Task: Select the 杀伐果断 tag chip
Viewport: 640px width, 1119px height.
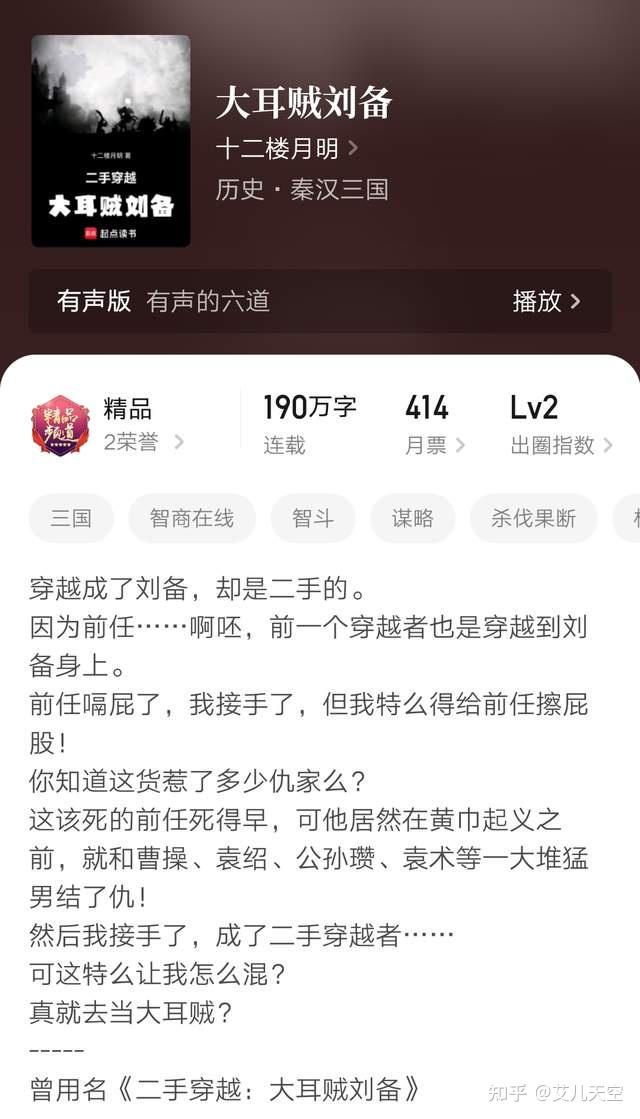Action: [x=533, y=518]
